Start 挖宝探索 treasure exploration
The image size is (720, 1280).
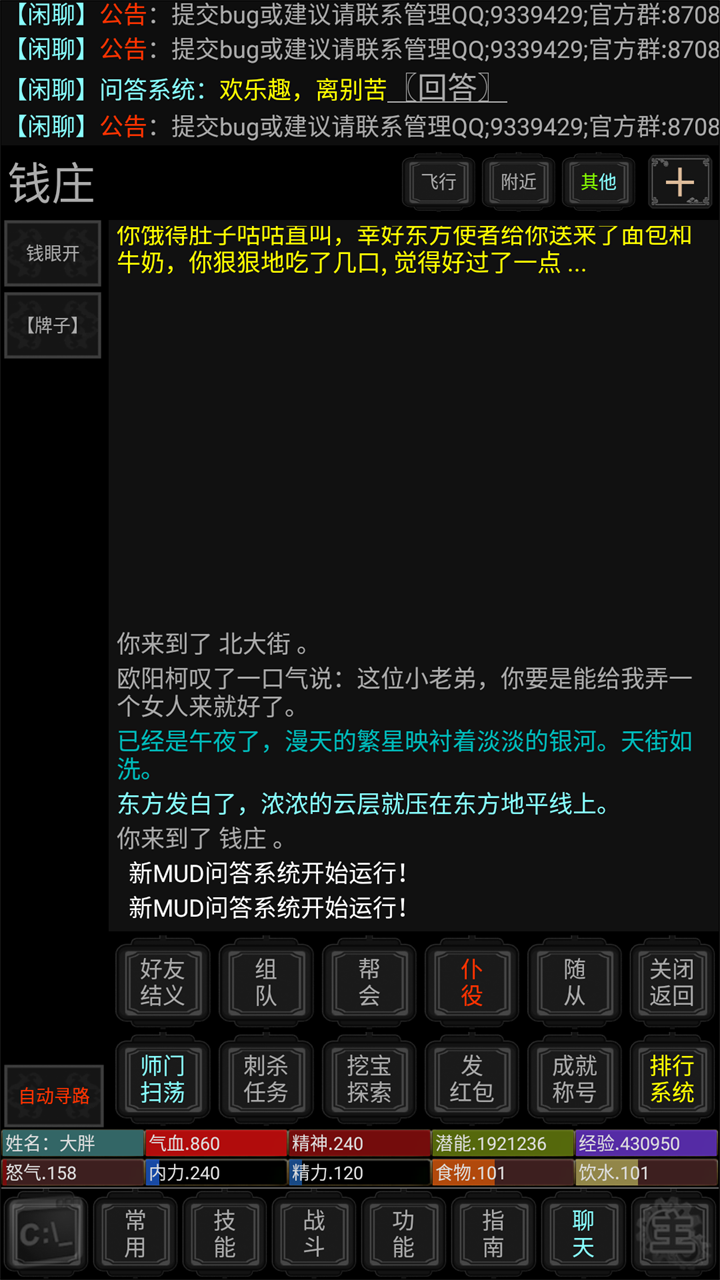368,1080
